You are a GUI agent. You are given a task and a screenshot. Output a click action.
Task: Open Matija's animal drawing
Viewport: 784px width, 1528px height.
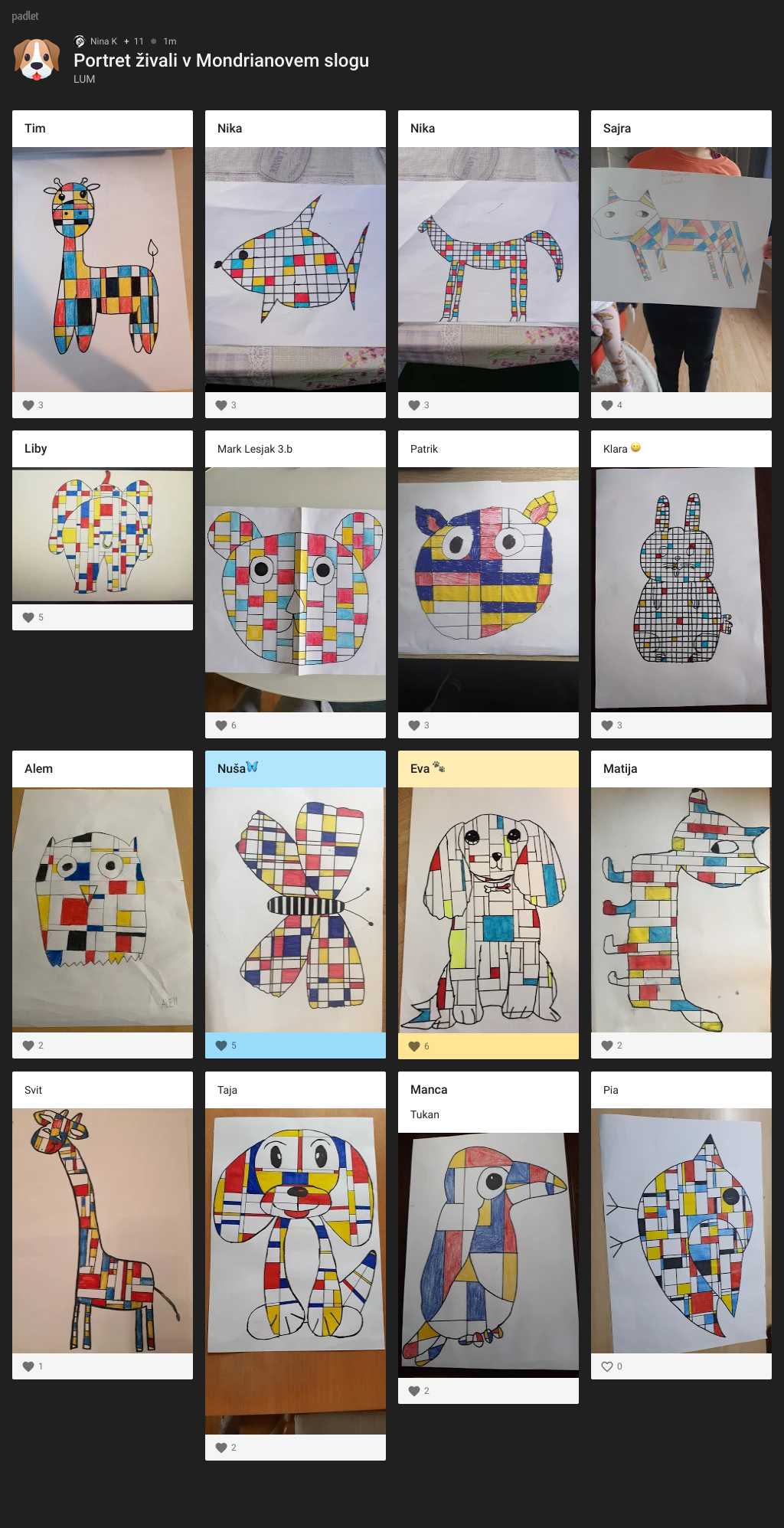point(681,909)
